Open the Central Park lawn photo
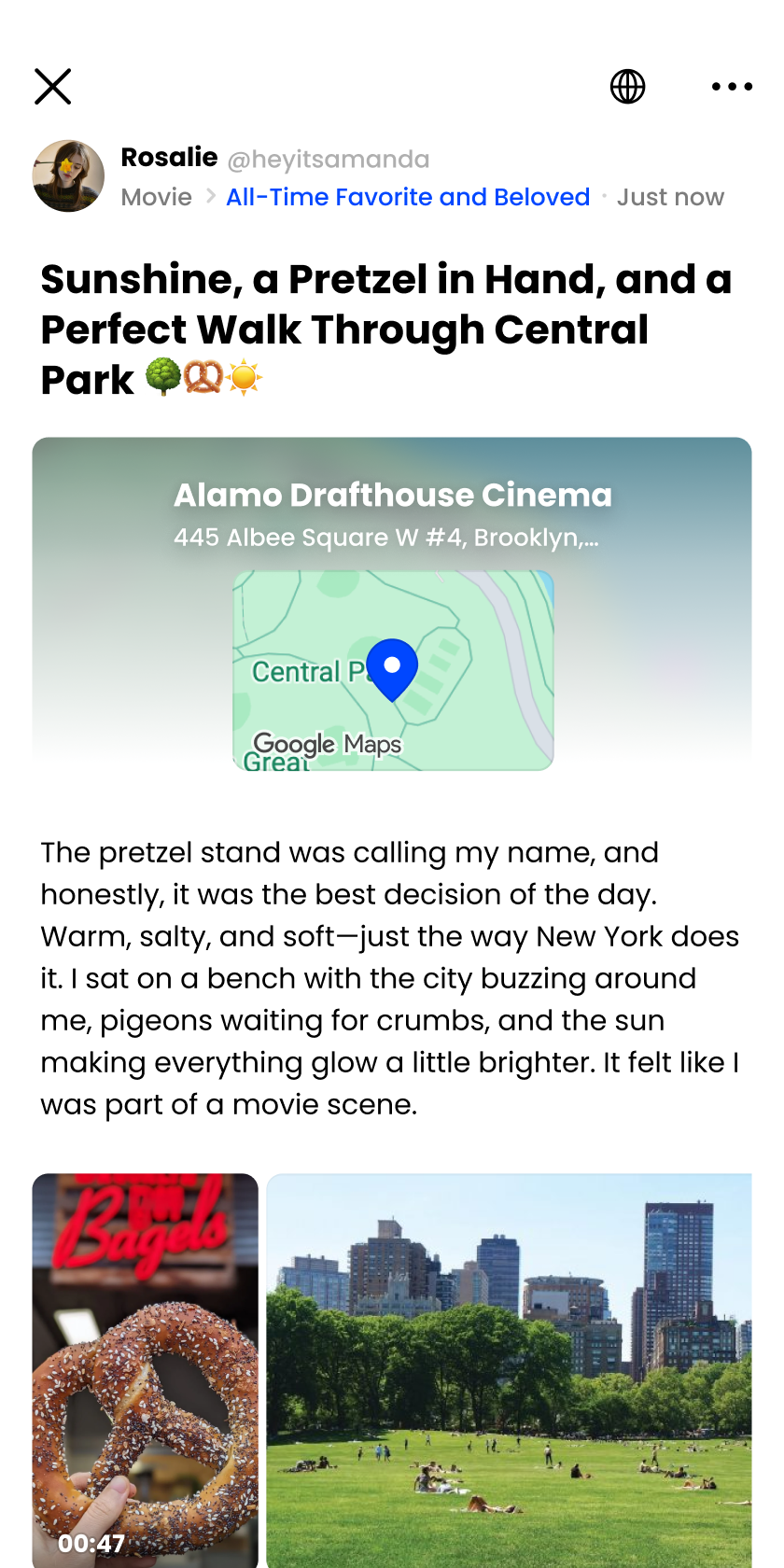This screenshot has height=1568, width=784. (x=509, y=1370)
